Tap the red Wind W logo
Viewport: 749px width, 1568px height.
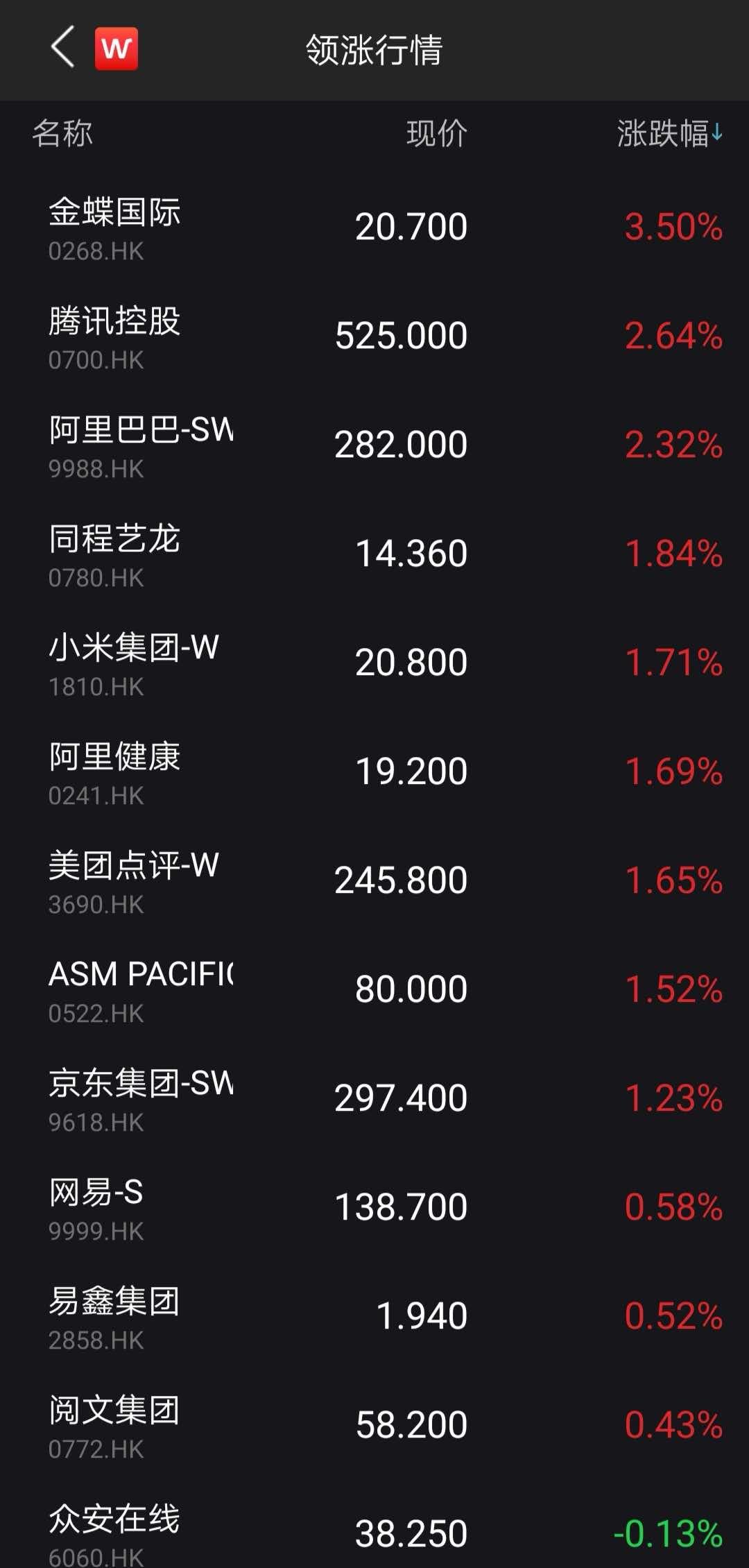(x=115, y=49)
